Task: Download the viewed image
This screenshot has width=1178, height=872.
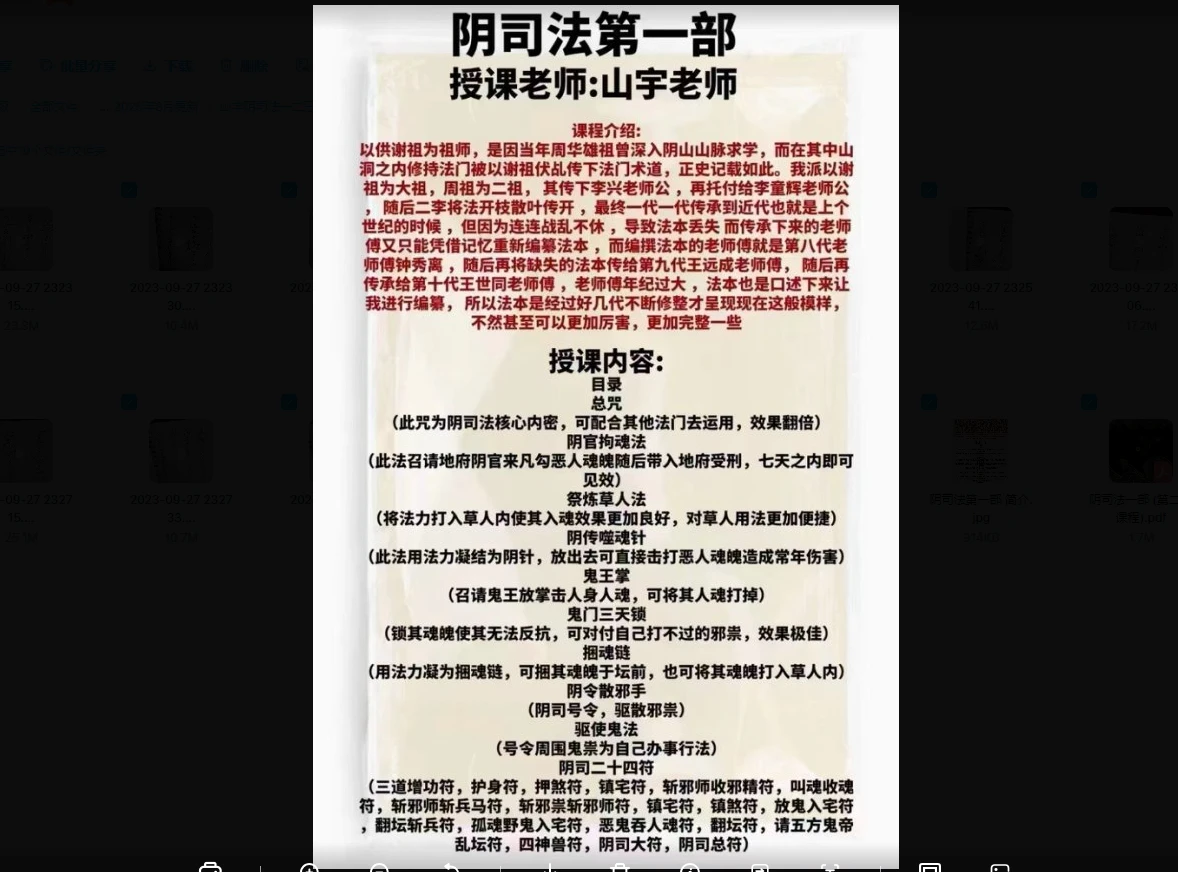Action: [549, 868]
